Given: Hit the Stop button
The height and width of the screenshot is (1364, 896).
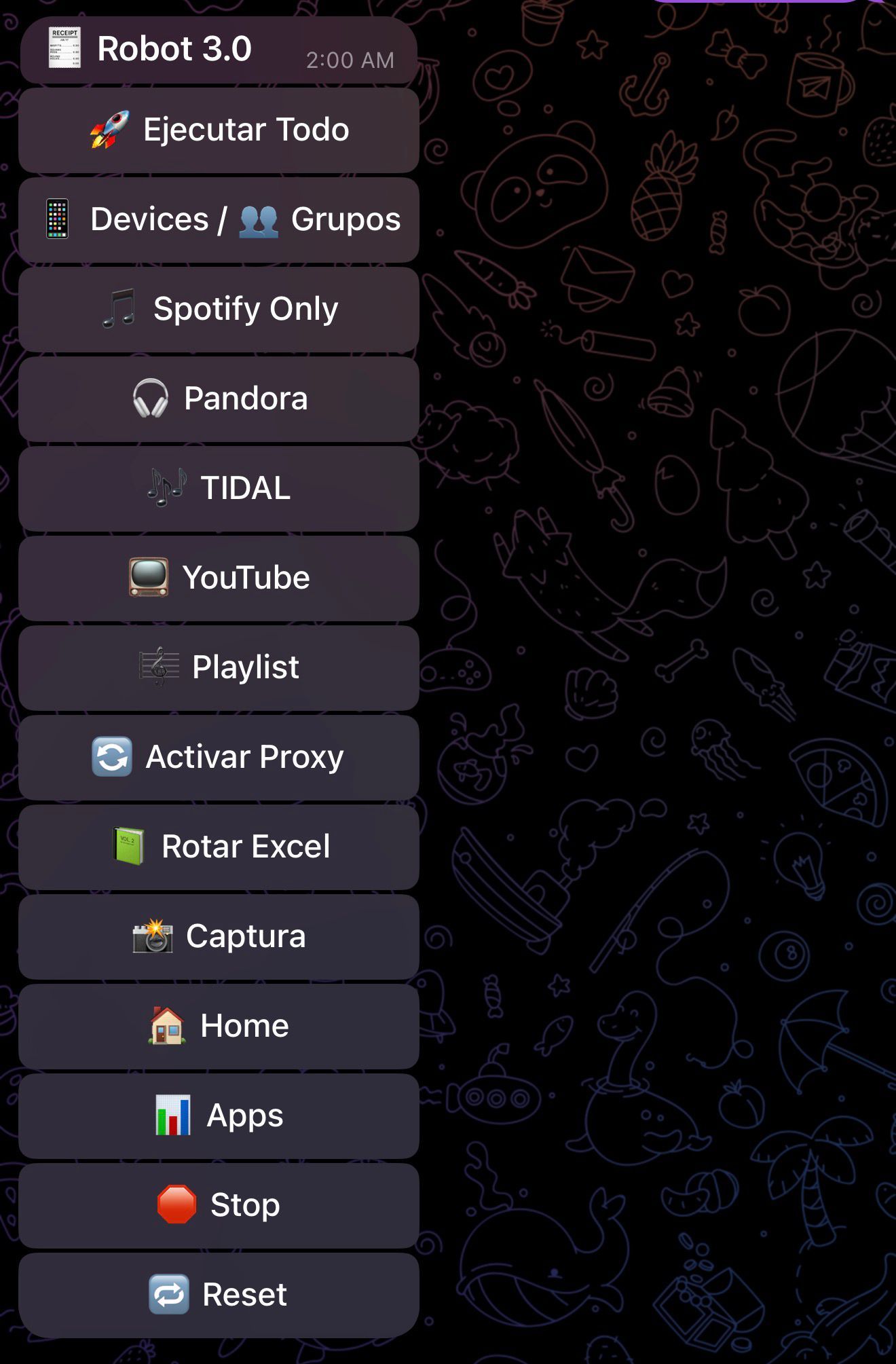Looking at the screenshot, I should click(219, 1205).
